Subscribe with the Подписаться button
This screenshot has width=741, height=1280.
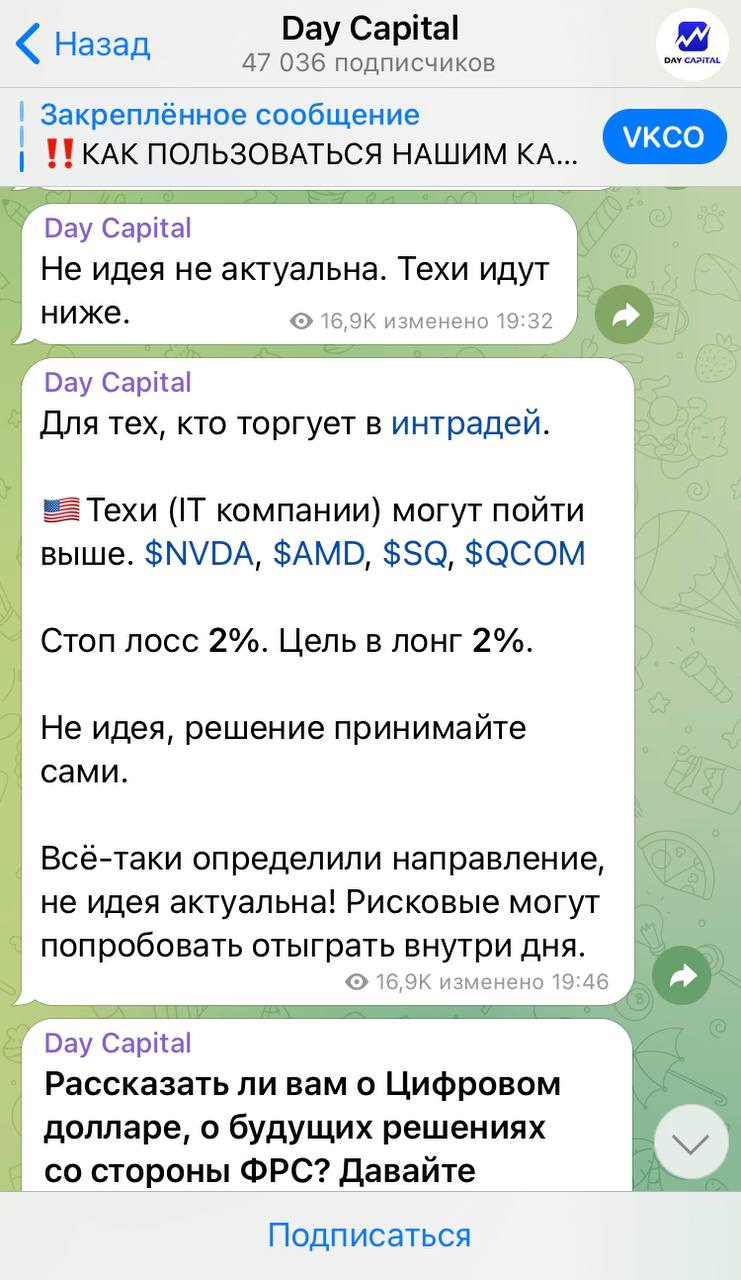coord(369,1235)
